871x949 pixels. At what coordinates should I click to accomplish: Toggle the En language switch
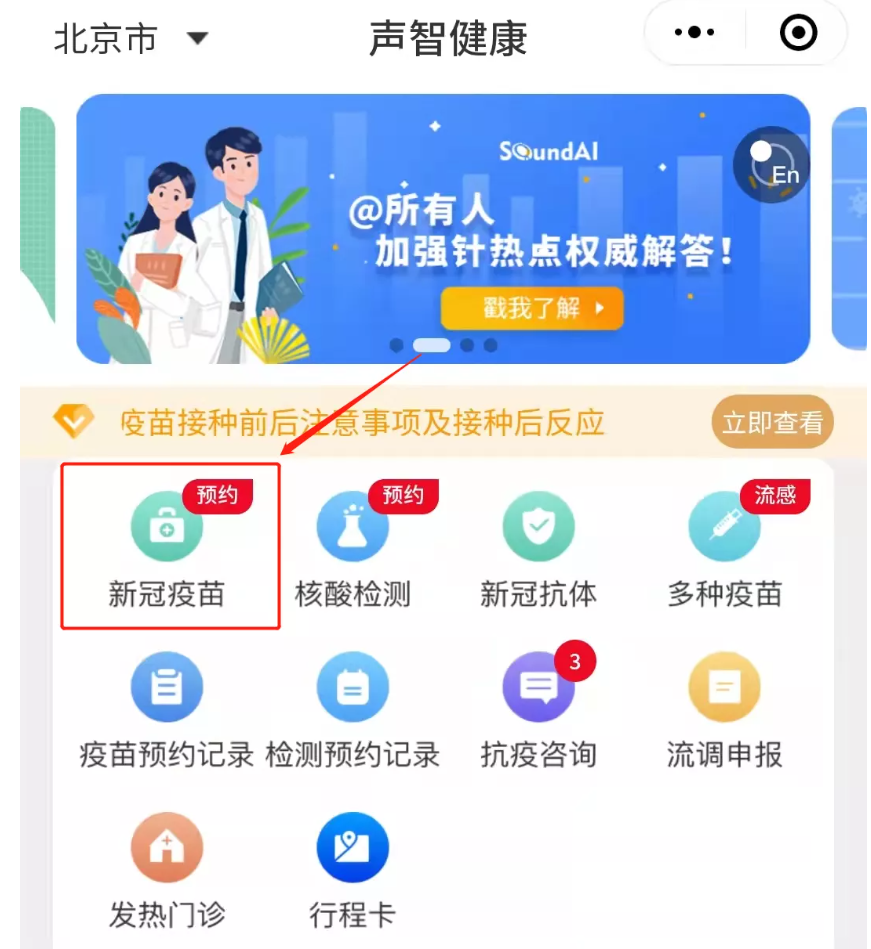pos(772,164)
